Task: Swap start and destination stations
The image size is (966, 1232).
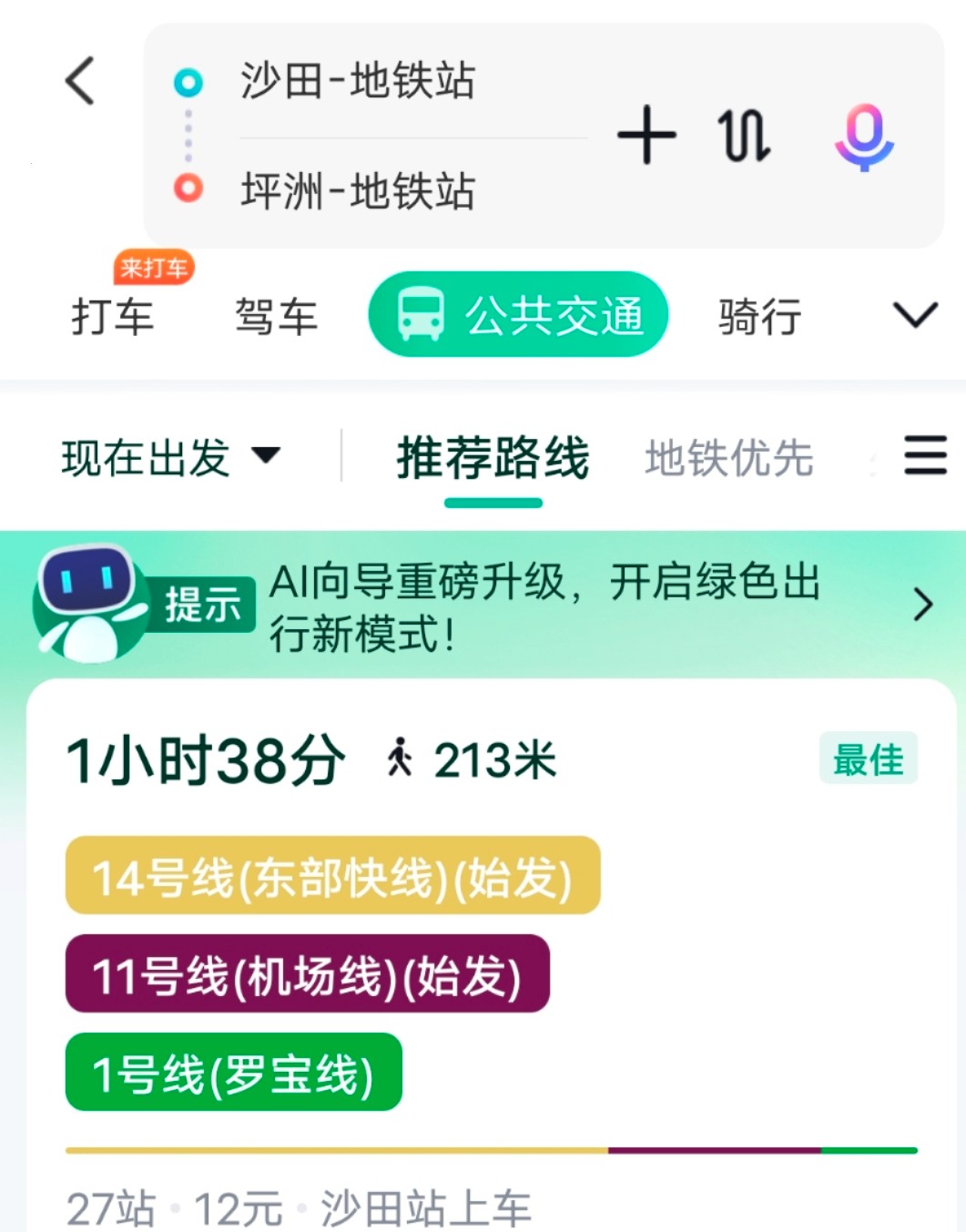Action: [744, 137]
